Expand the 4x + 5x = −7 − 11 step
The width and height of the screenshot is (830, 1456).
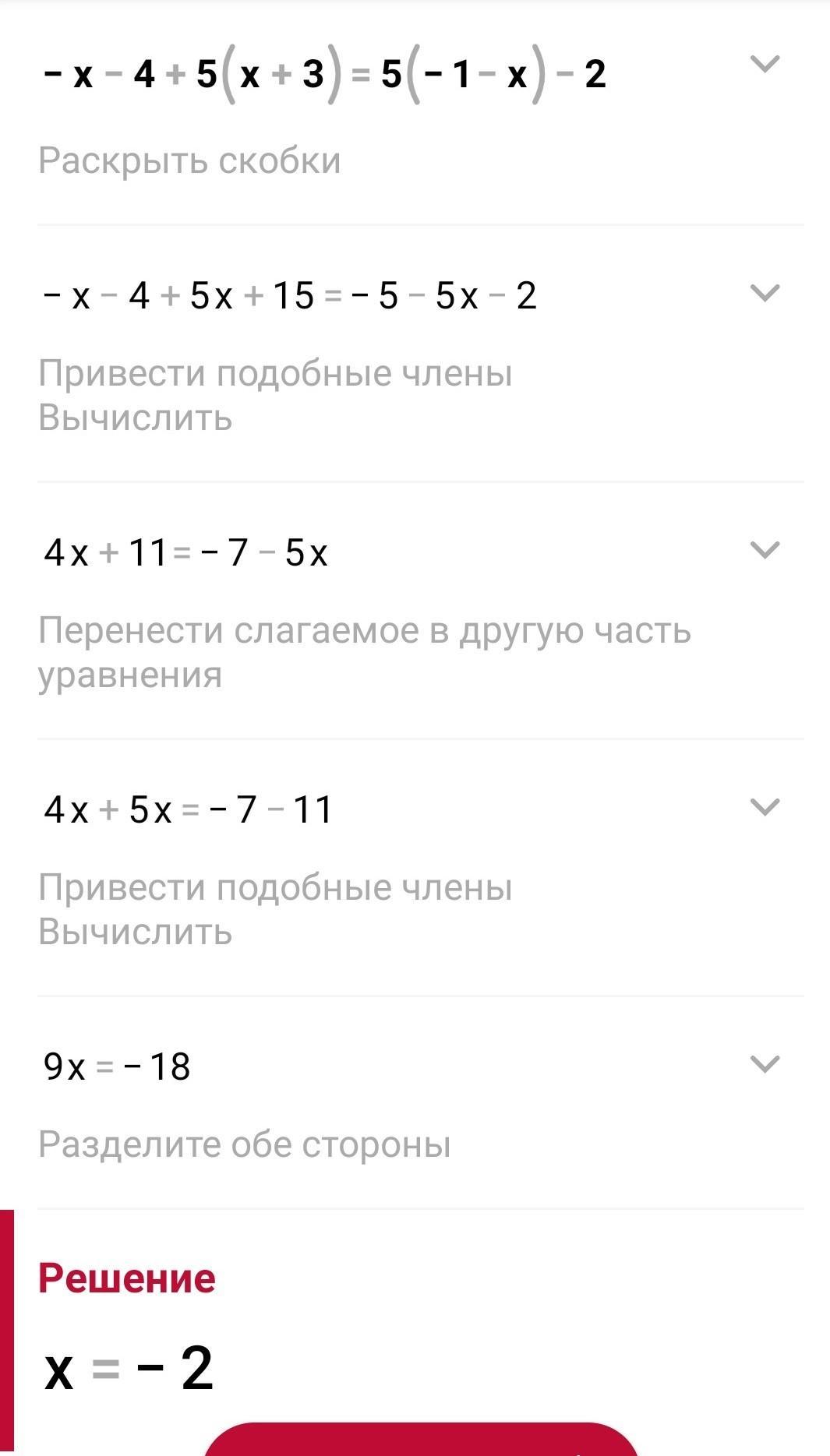click(x=765, y=807)
